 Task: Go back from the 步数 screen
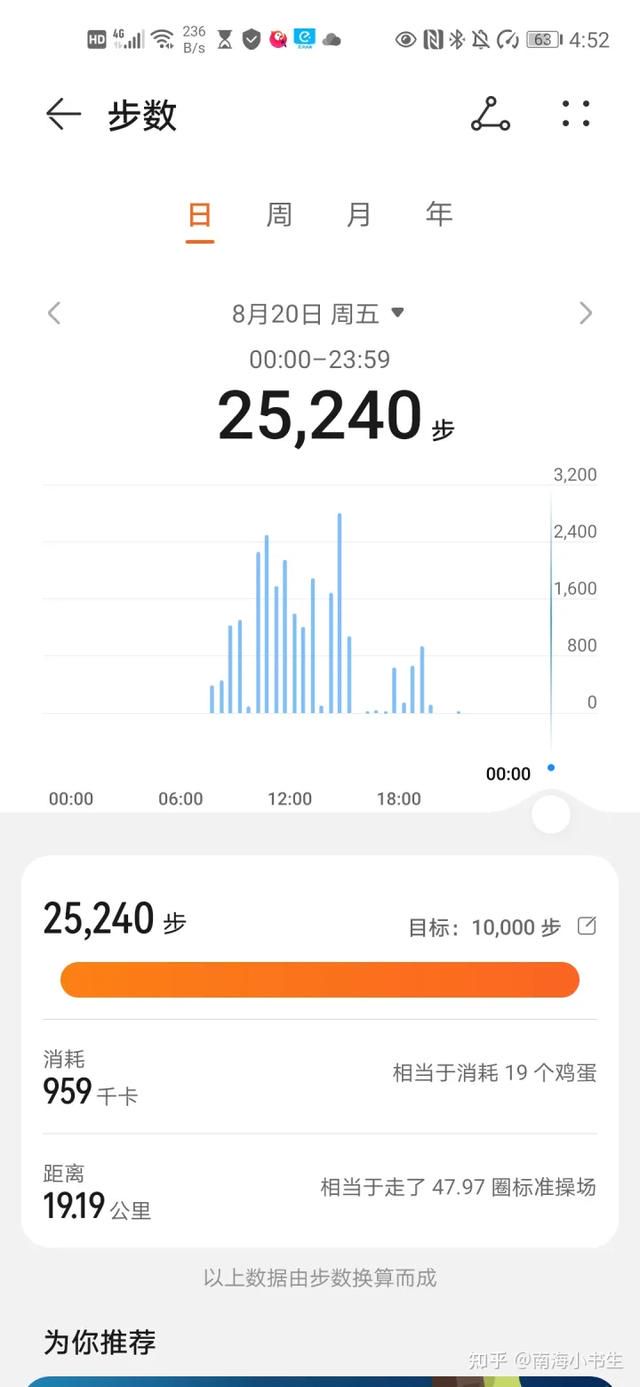click(63, 115)
